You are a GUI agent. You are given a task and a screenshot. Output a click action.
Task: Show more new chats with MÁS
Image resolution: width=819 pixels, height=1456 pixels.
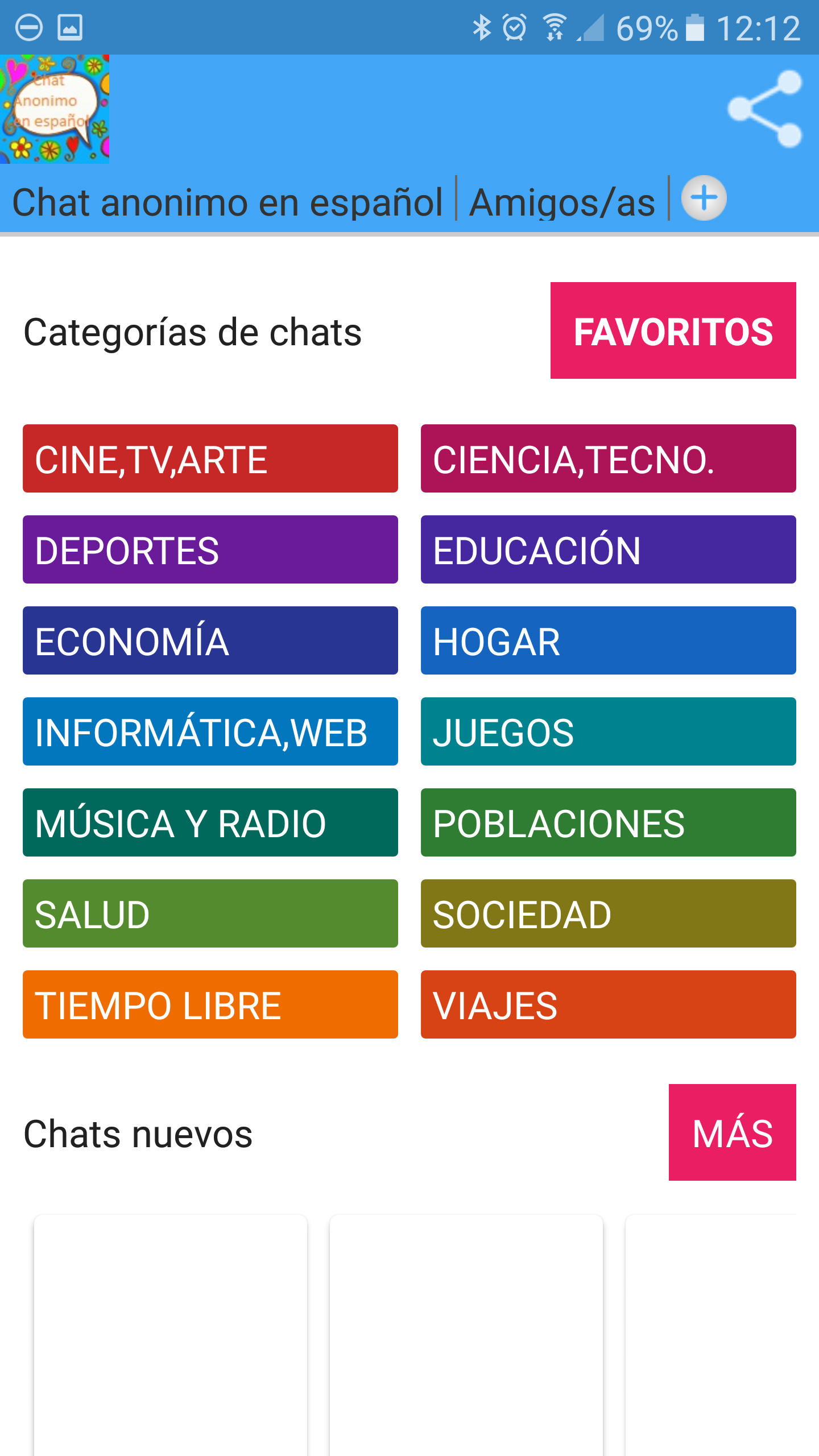point(732,1132)
